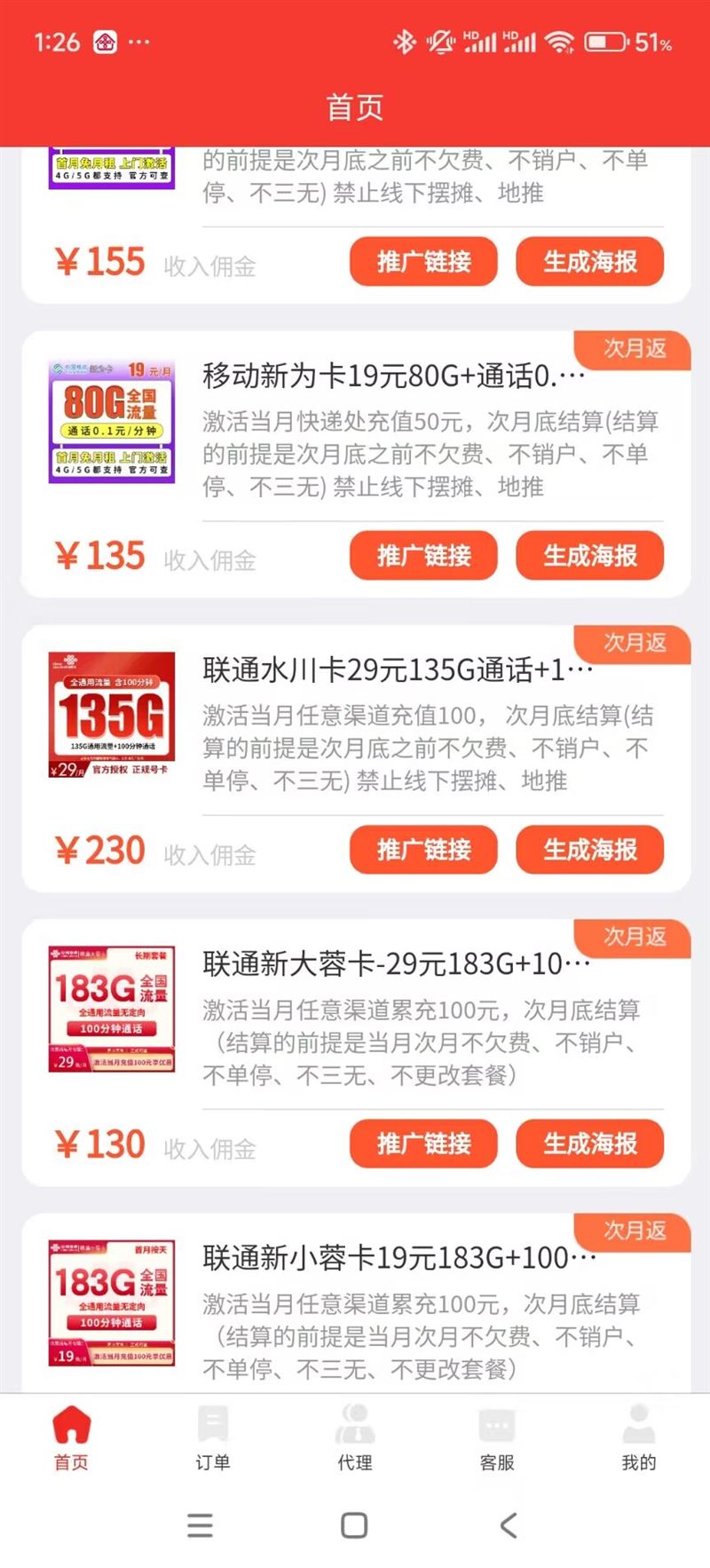This screenshot has height=1568, width=710.
Task: View 联通水川卡29元135G card details
Action: 397,670
